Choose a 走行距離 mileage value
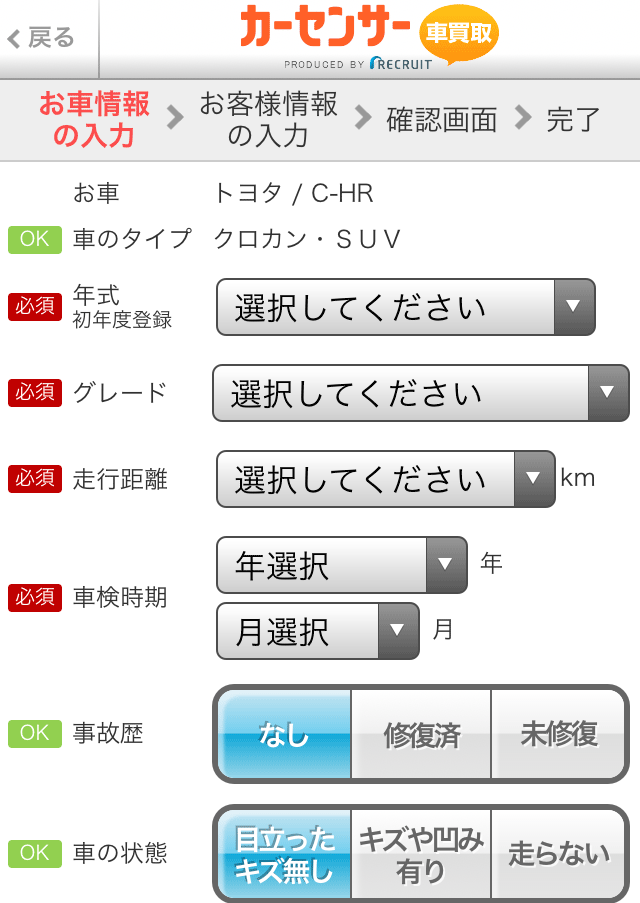Image resolution: width=640 pixels, height=903 pixels. pos(385,479)
